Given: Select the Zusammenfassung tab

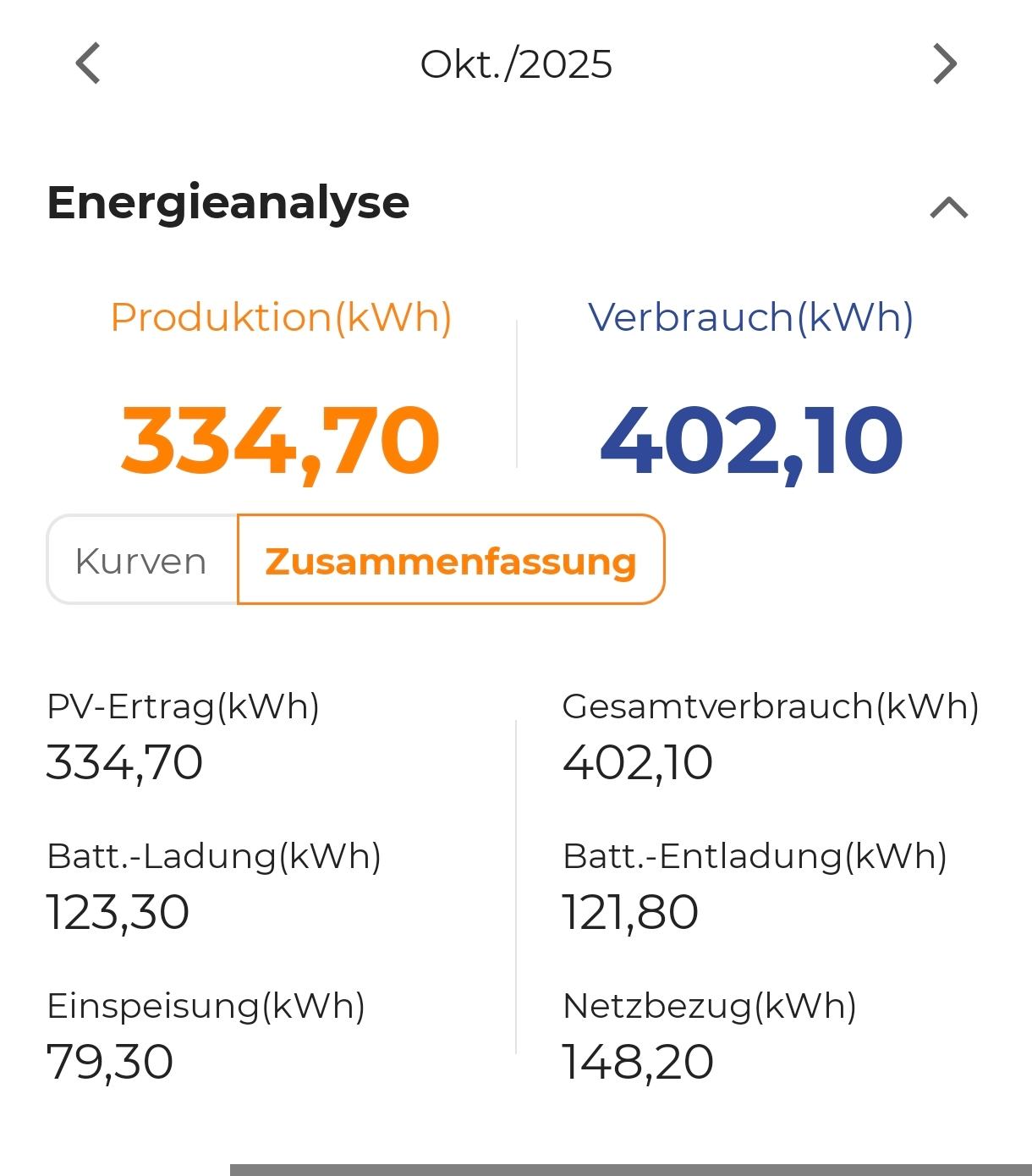Looking at the screenshot, I should tap(451, 561).
